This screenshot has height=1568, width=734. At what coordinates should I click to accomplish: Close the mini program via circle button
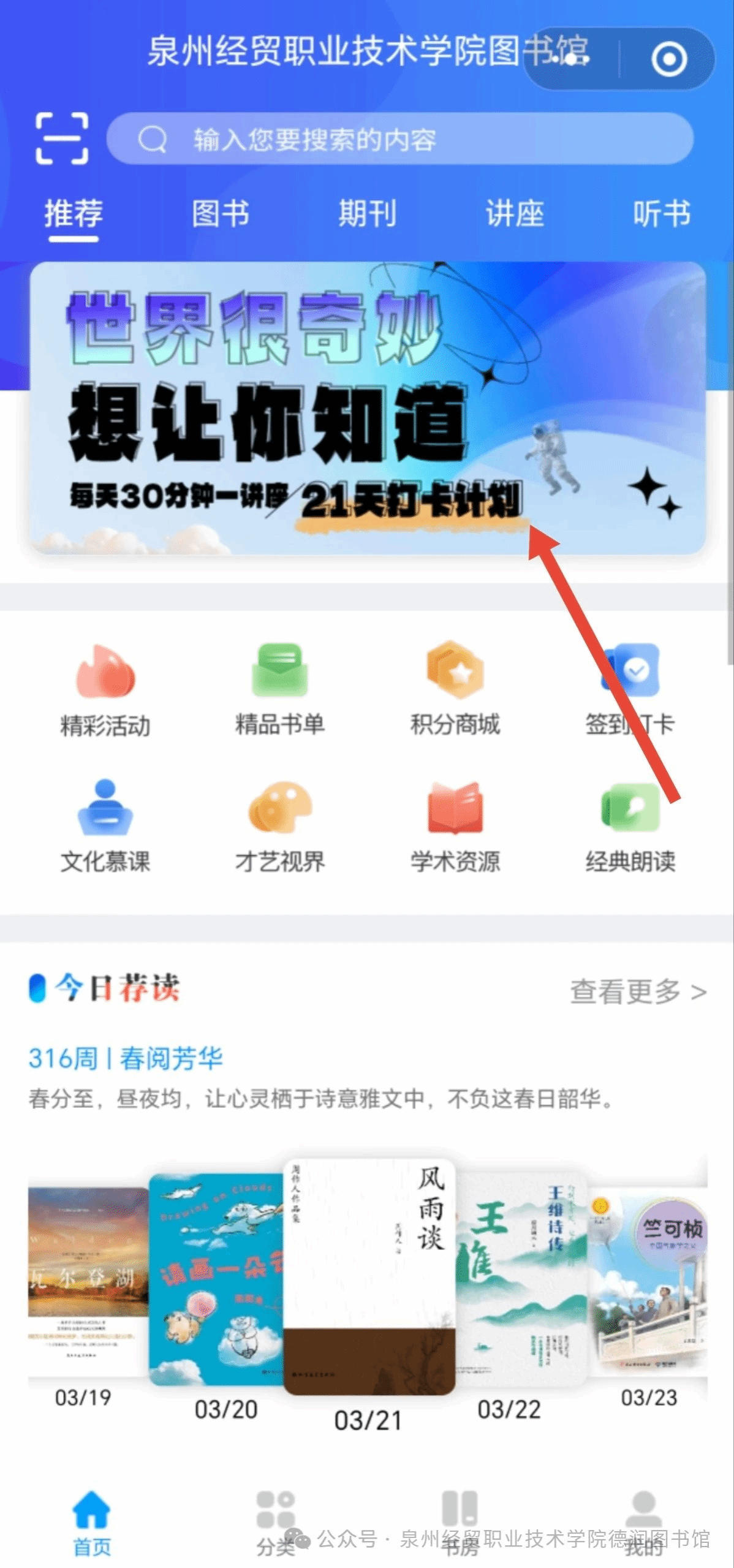tap(668, 59)
